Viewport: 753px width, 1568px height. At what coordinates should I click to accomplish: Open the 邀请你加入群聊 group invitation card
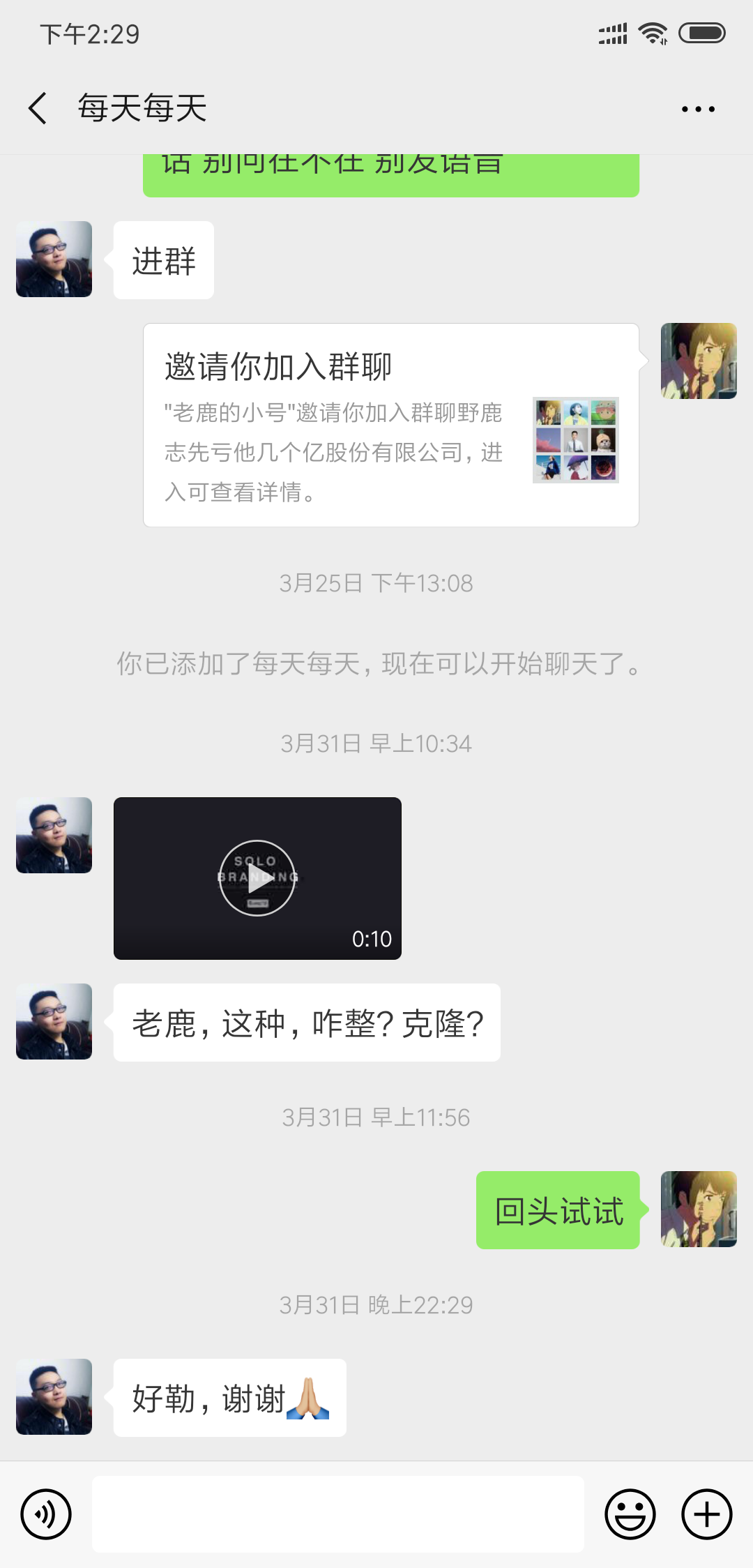point(390,425)
